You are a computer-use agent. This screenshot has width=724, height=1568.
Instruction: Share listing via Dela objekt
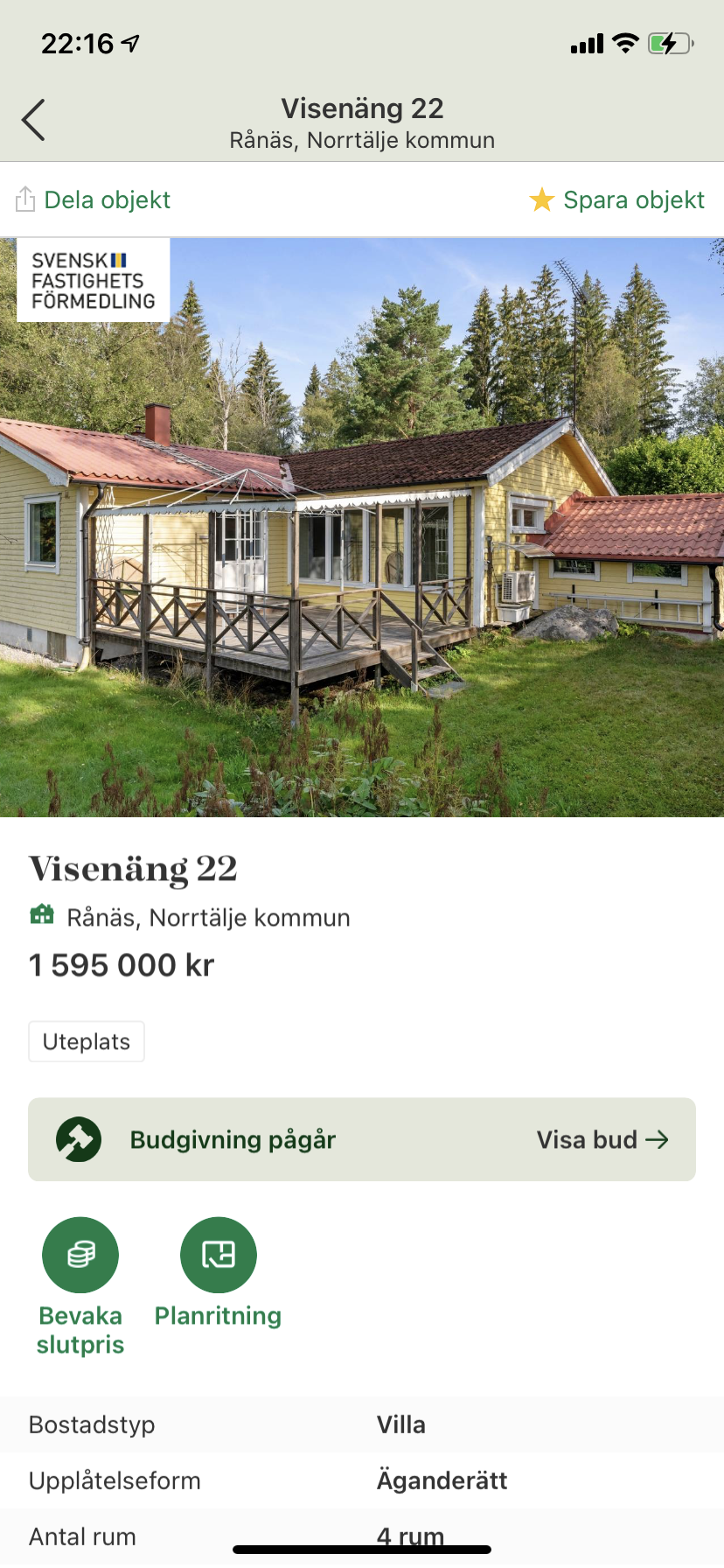(x=94, y=200)
